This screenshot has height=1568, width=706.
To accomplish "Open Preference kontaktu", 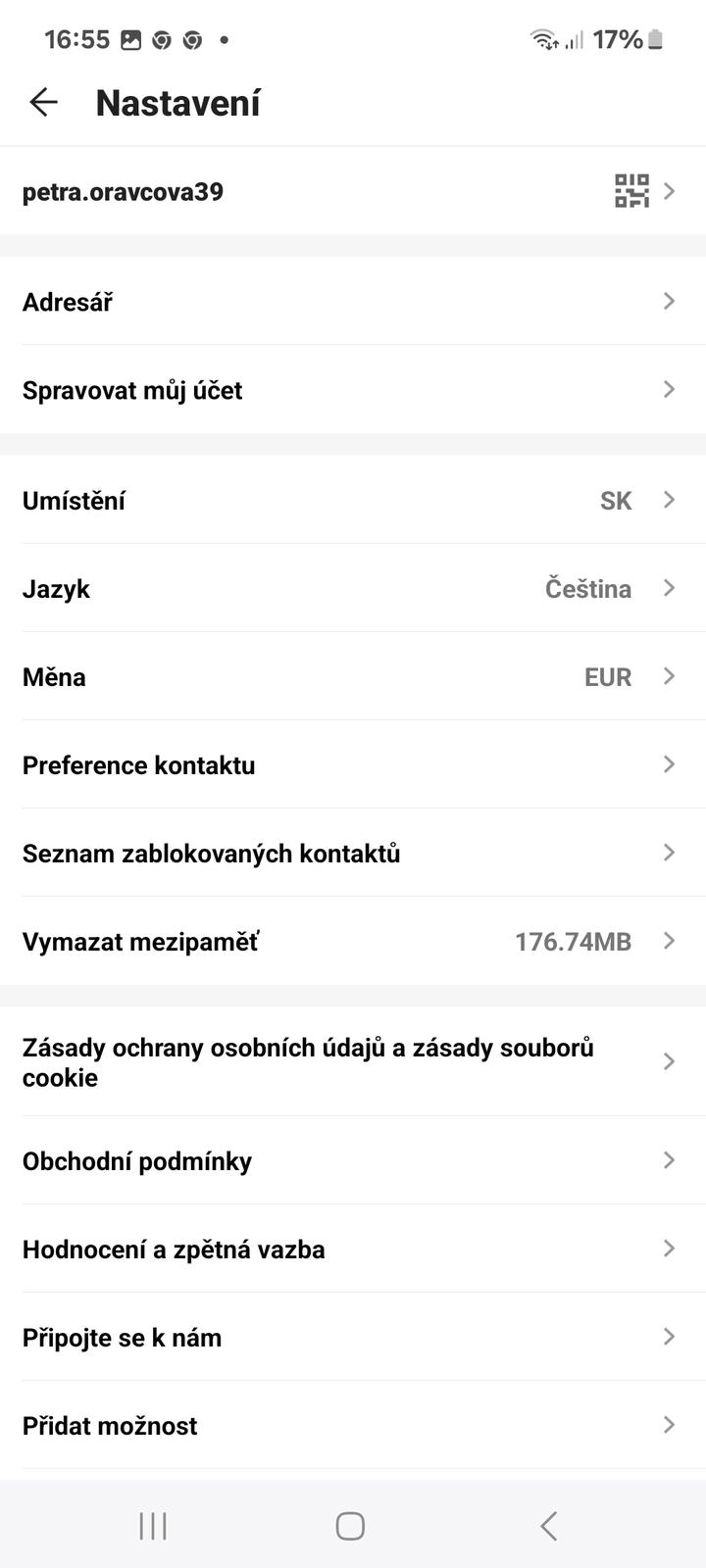I will tap(353, 765).
